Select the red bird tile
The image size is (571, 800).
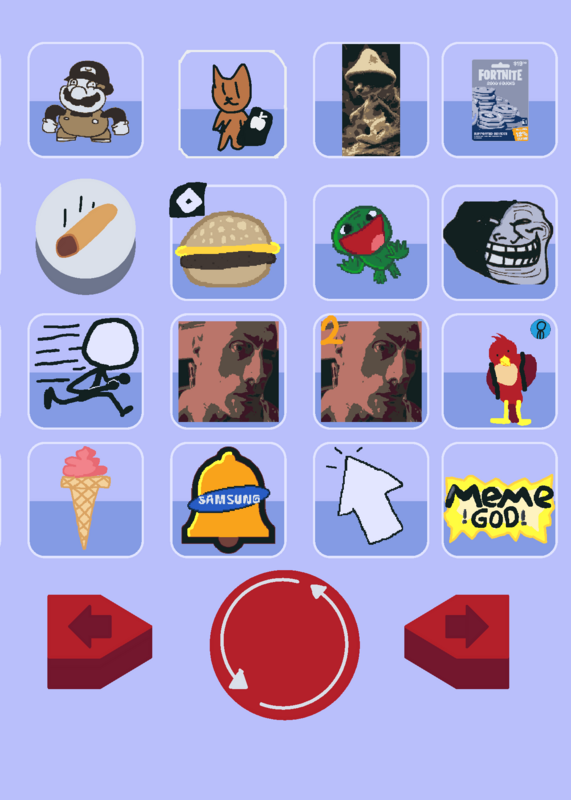pyautogui.click(x=500, y=371)
